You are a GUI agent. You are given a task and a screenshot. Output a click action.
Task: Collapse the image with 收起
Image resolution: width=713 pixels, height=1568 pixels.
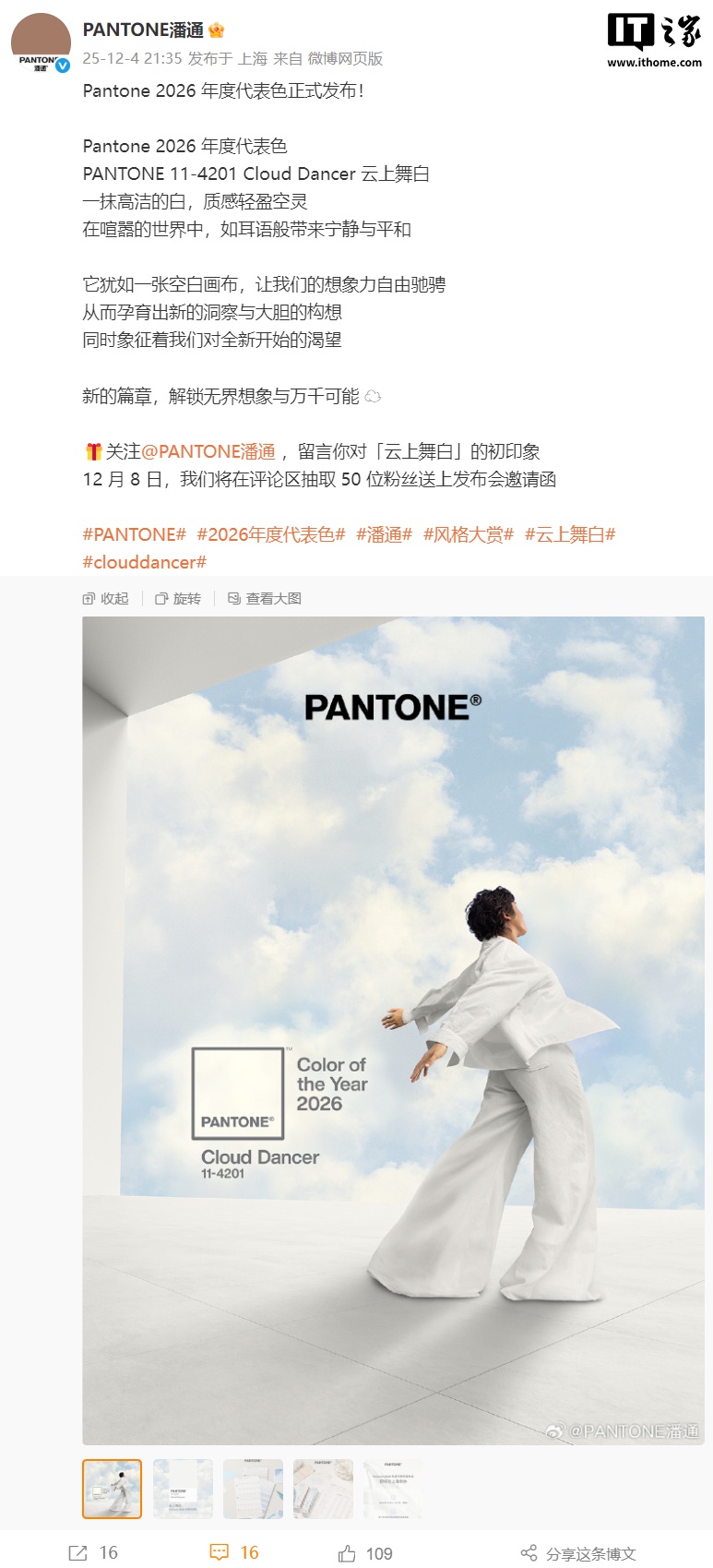tap(106, 598)
